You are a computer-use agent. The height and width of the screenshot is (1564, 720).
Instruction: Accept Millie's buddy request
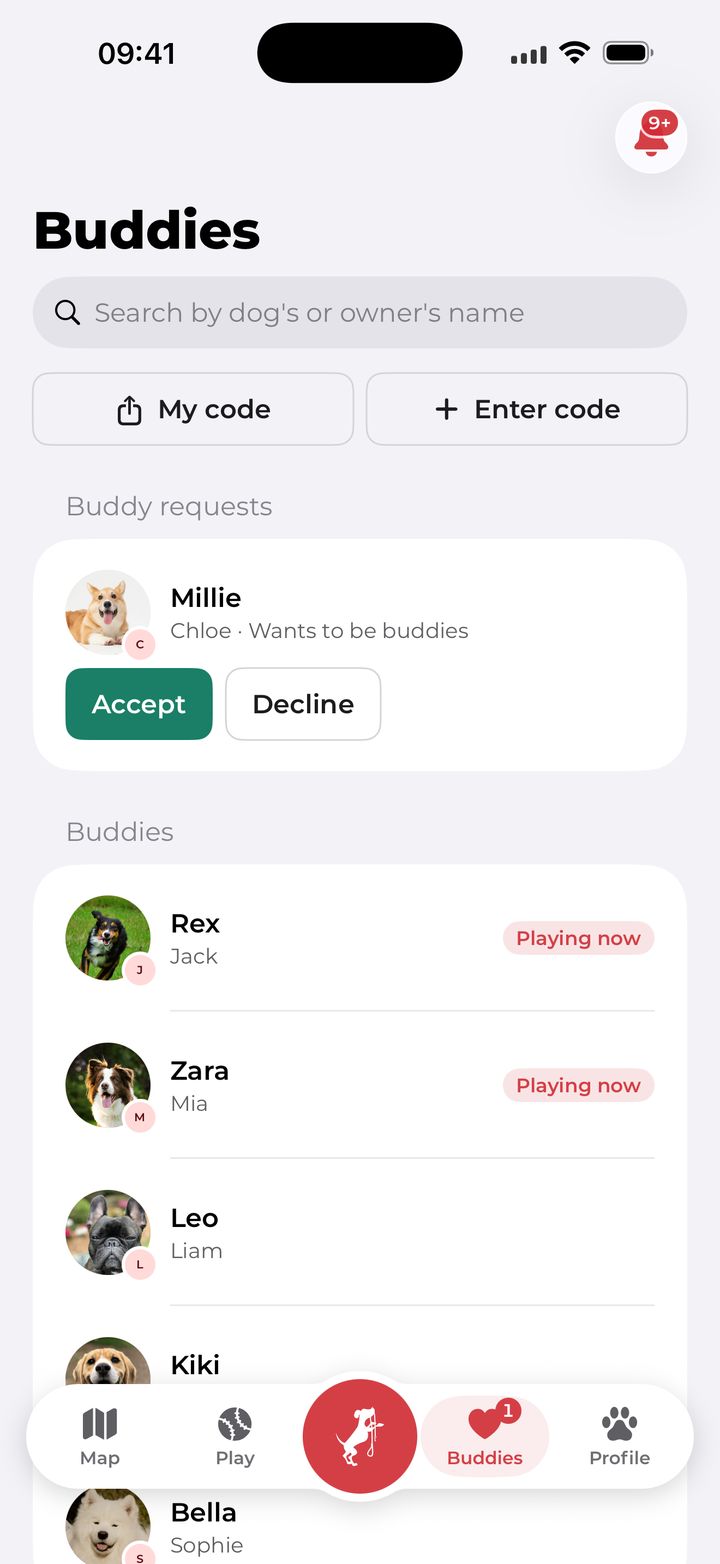(x=139, y=704)
